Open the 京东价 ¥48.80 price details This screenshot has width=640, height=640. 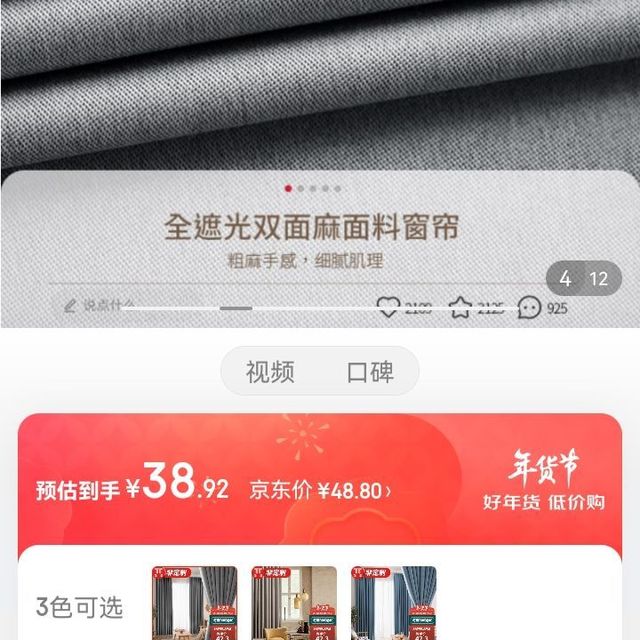(x=320, y=490)
